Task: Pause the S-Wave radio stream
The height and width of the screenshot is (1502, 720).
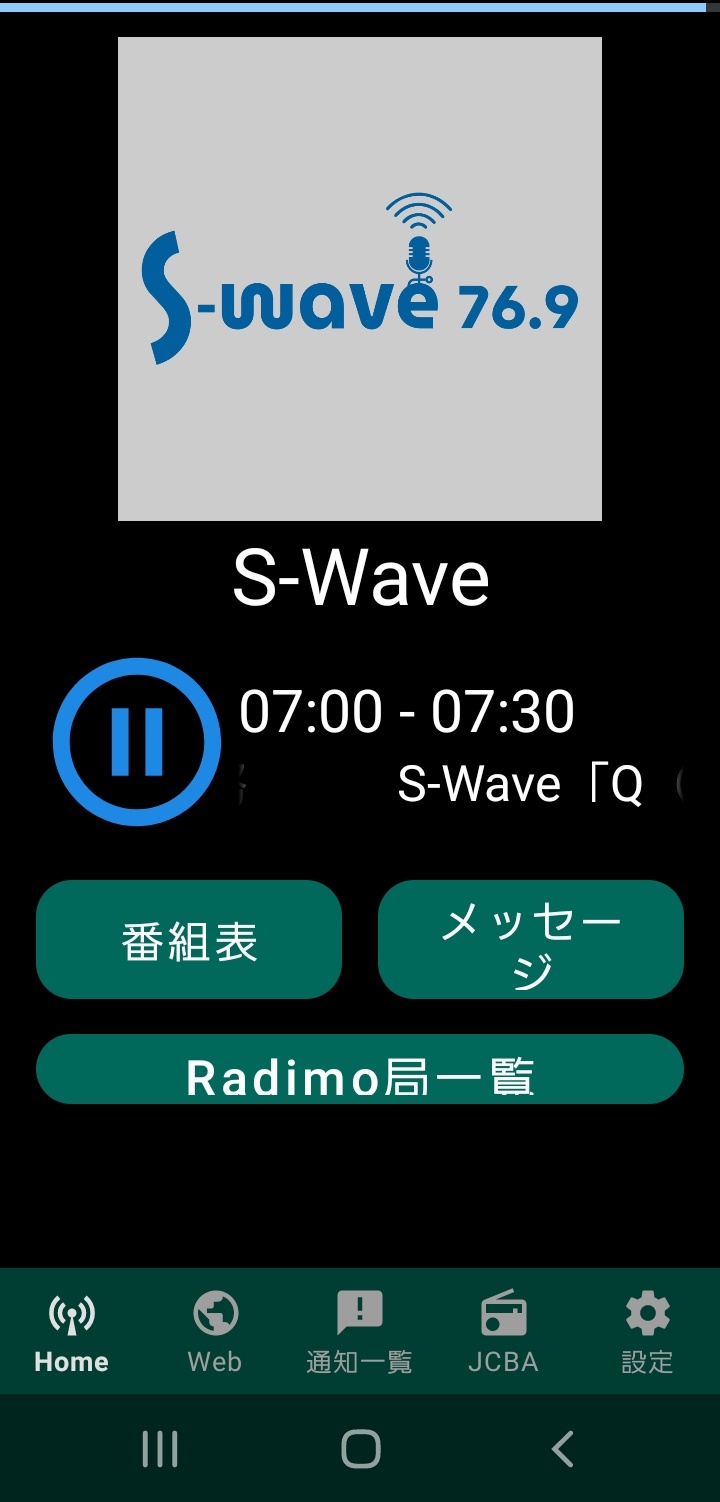Action: pyautogui.click(x=137, y=742)
